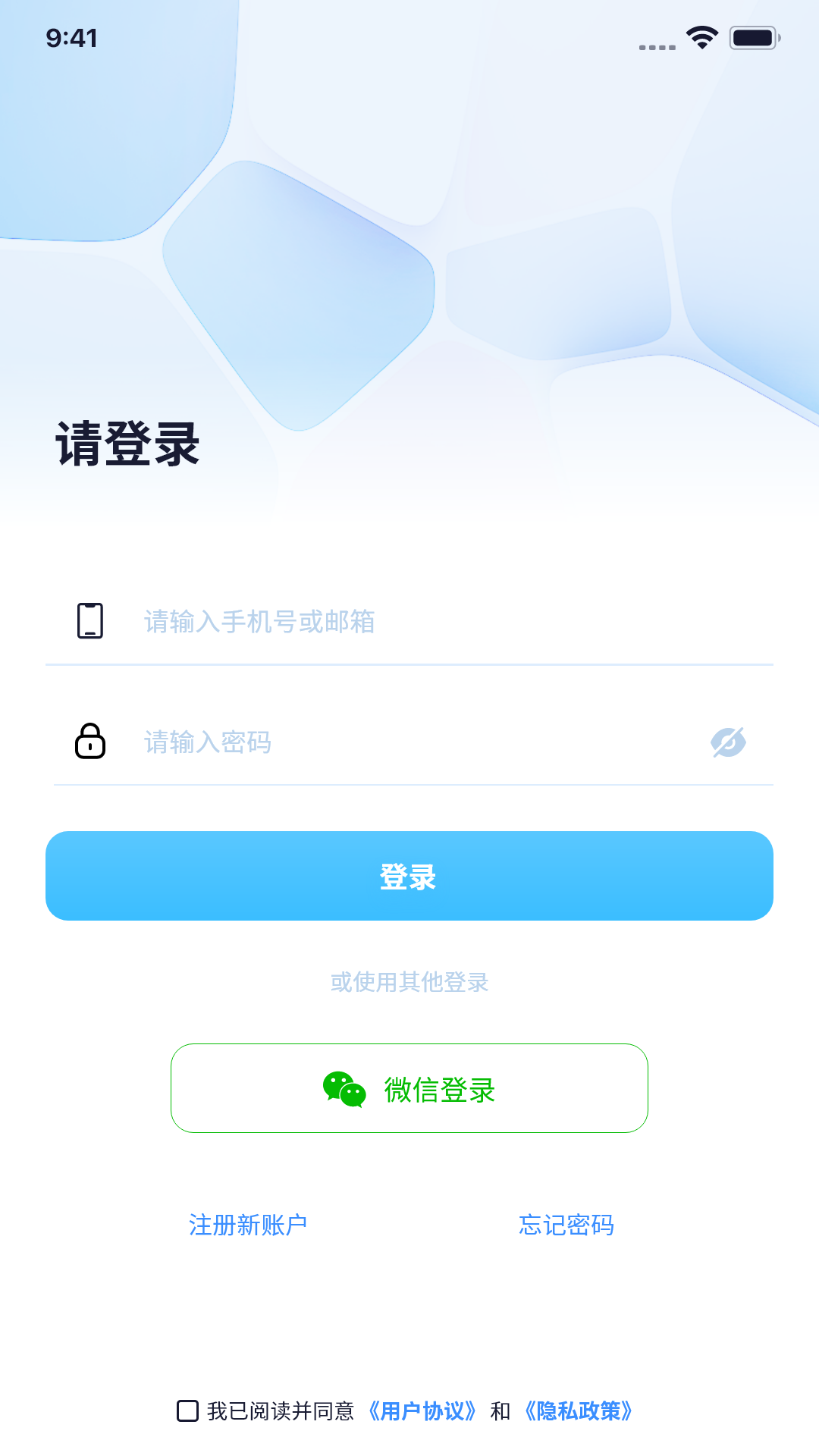Screen dimensions: 819x1456
Task: Focus the password input field
Action: point(409,742)
